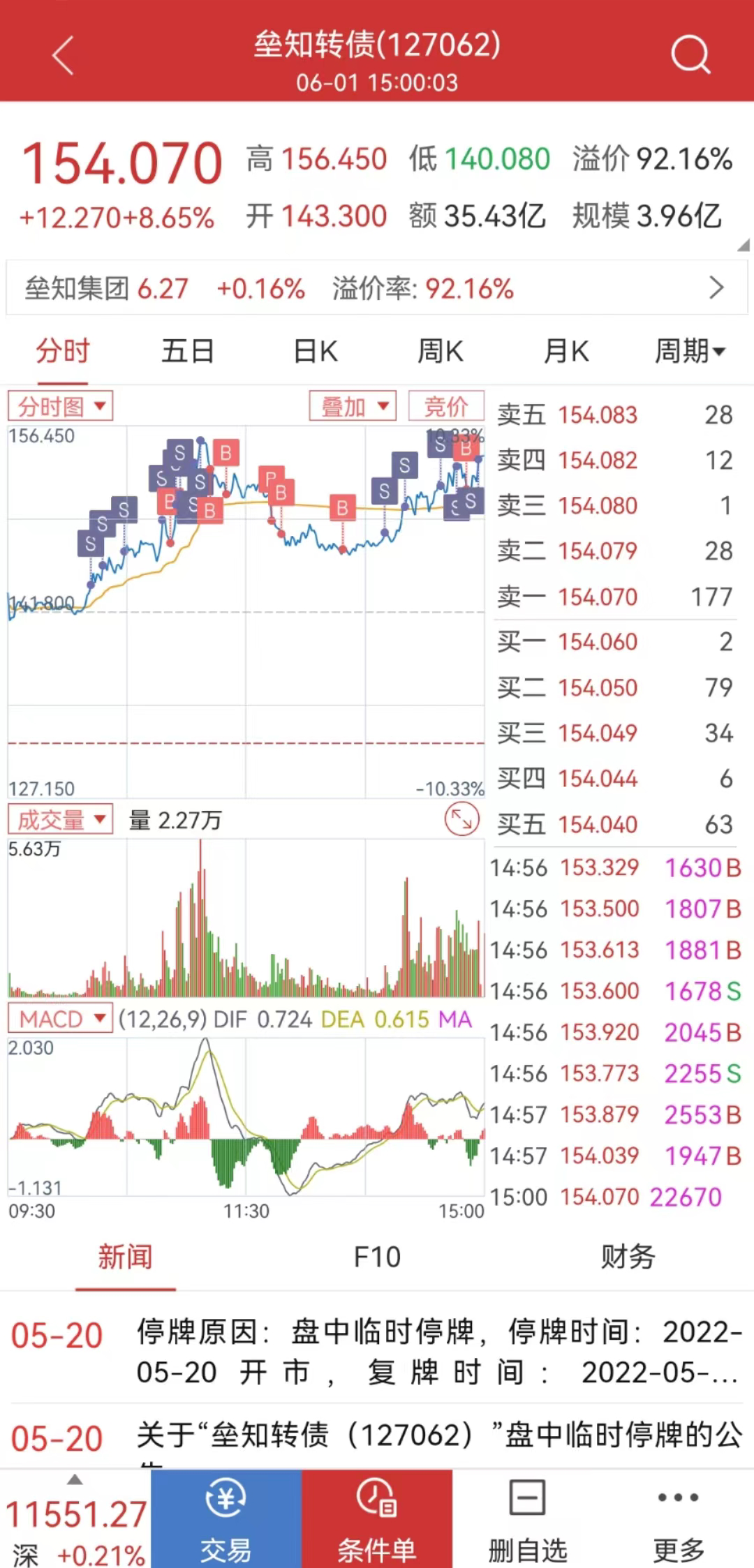754x1568 pixels.
Task: Open the 条件单 conditional order button
Action: 377,1519
